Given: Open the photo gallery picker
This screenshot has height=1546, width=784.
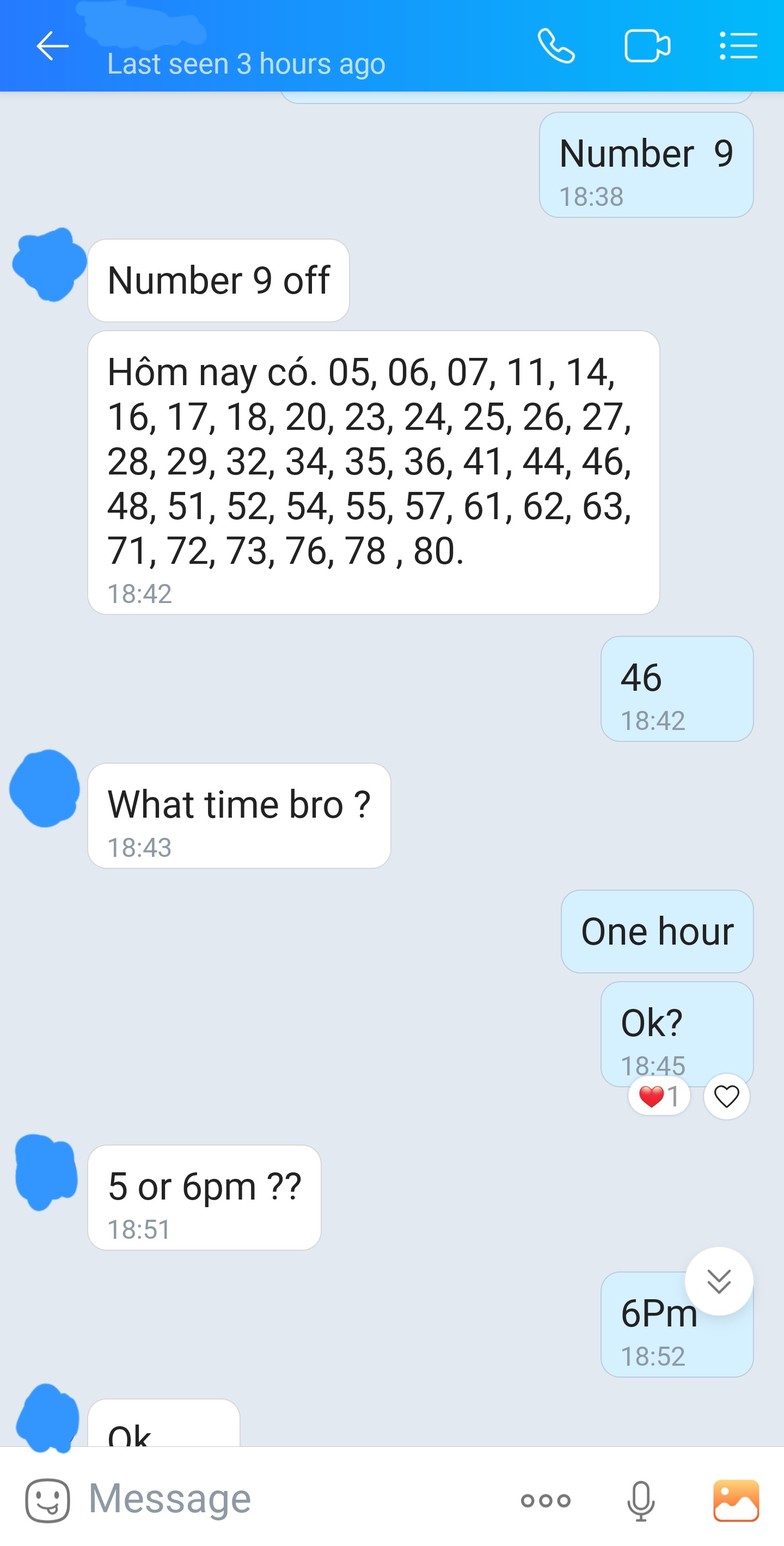Looking at the screenshot, I should 736,1500.
